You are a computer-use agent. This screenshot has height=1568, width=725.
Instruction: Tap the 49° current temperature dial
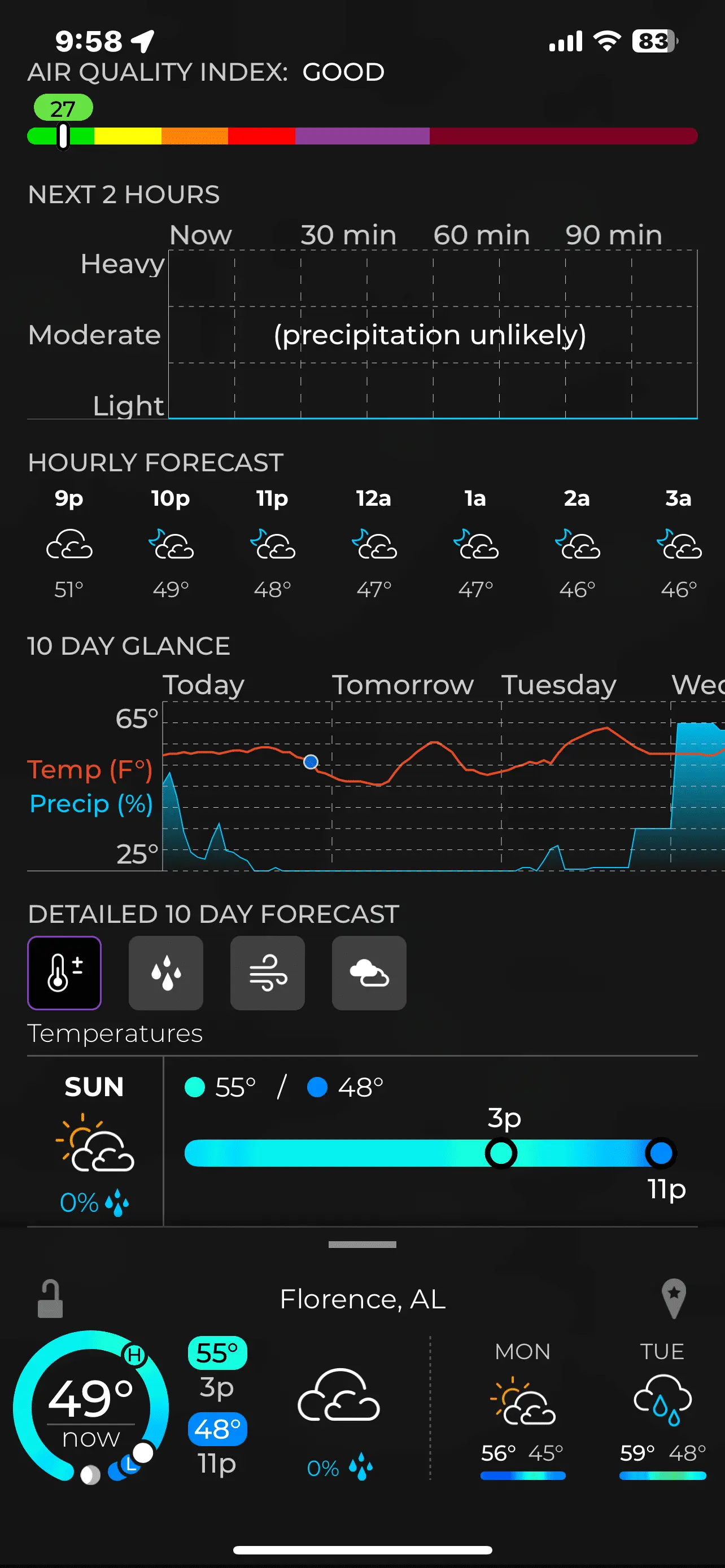click(91, 1407)
